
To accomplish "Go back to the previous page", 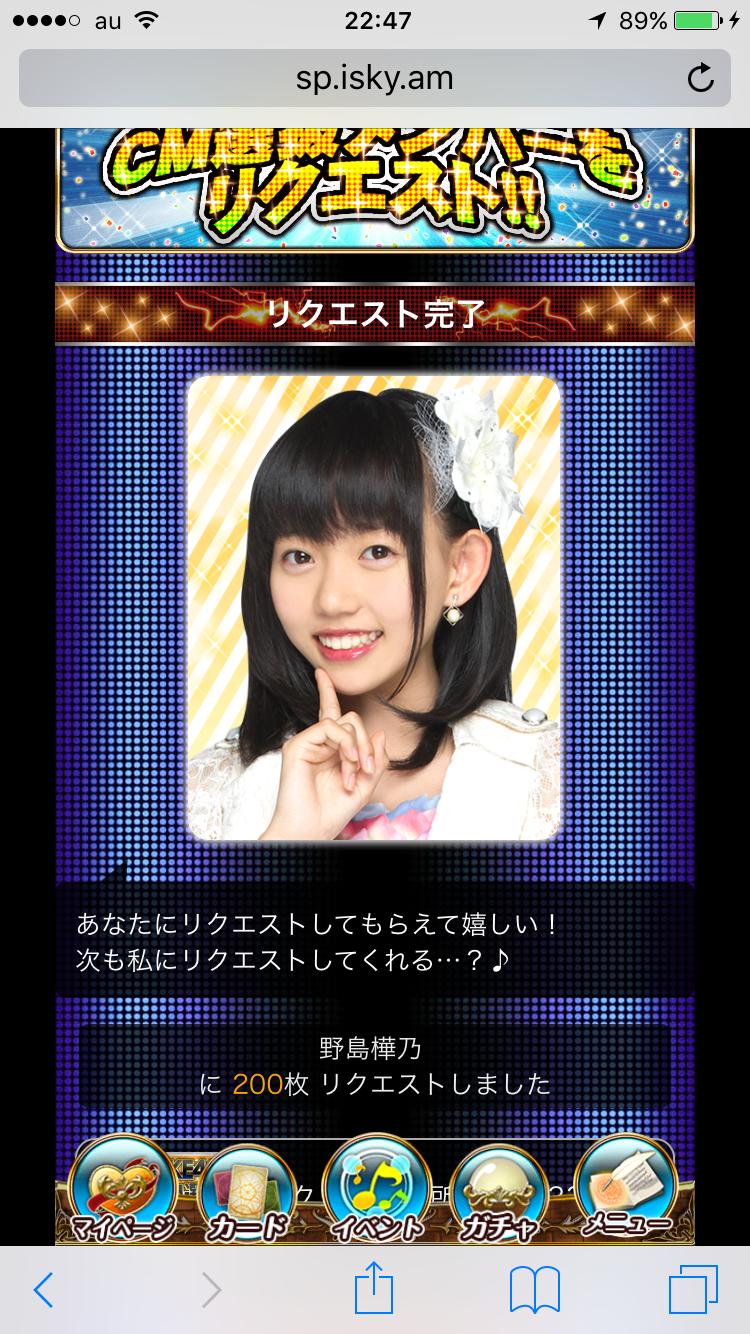I will [43, 1291].
